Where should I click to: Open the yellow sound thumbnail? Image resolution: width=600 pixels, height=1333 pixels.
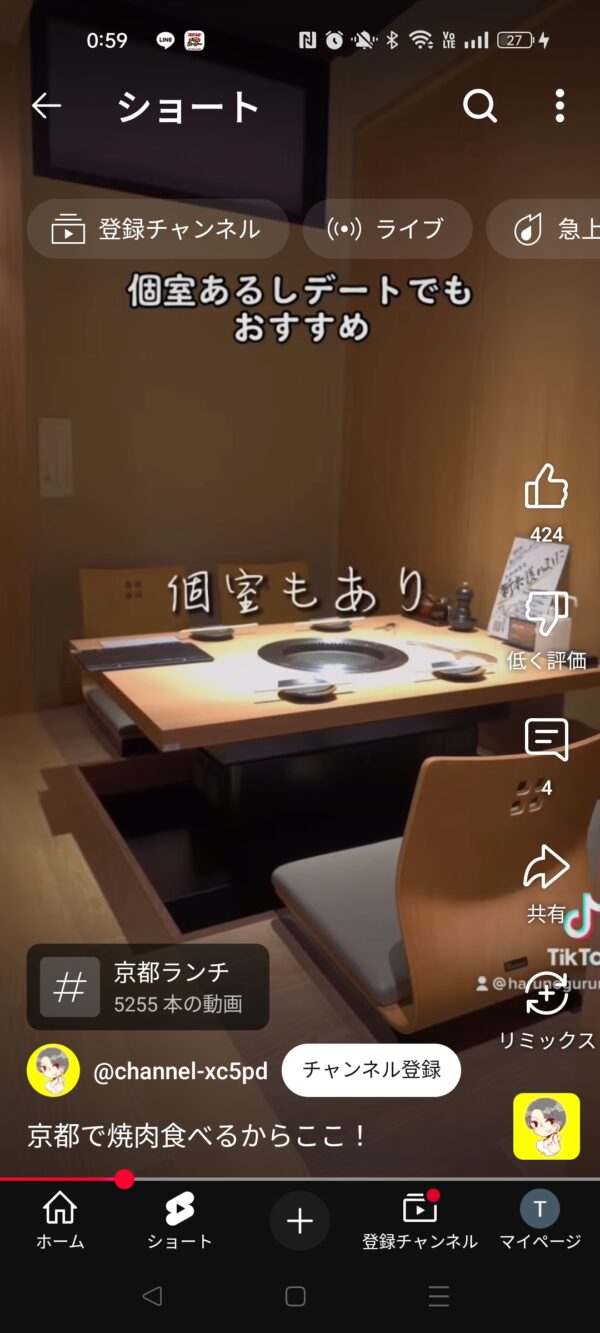546,1126
